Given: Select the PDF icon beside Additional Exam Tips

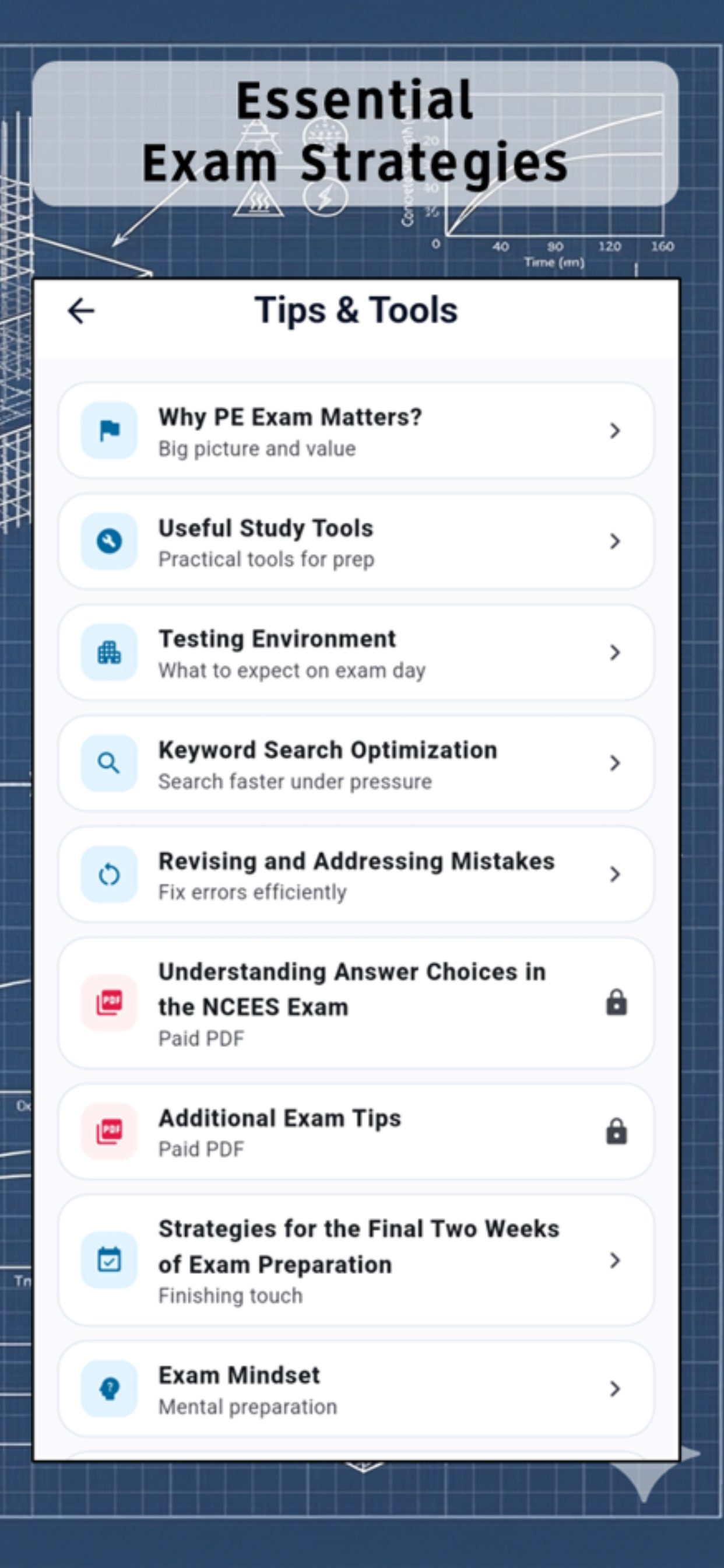Looking at the screenshot, I should [108, 1130].
